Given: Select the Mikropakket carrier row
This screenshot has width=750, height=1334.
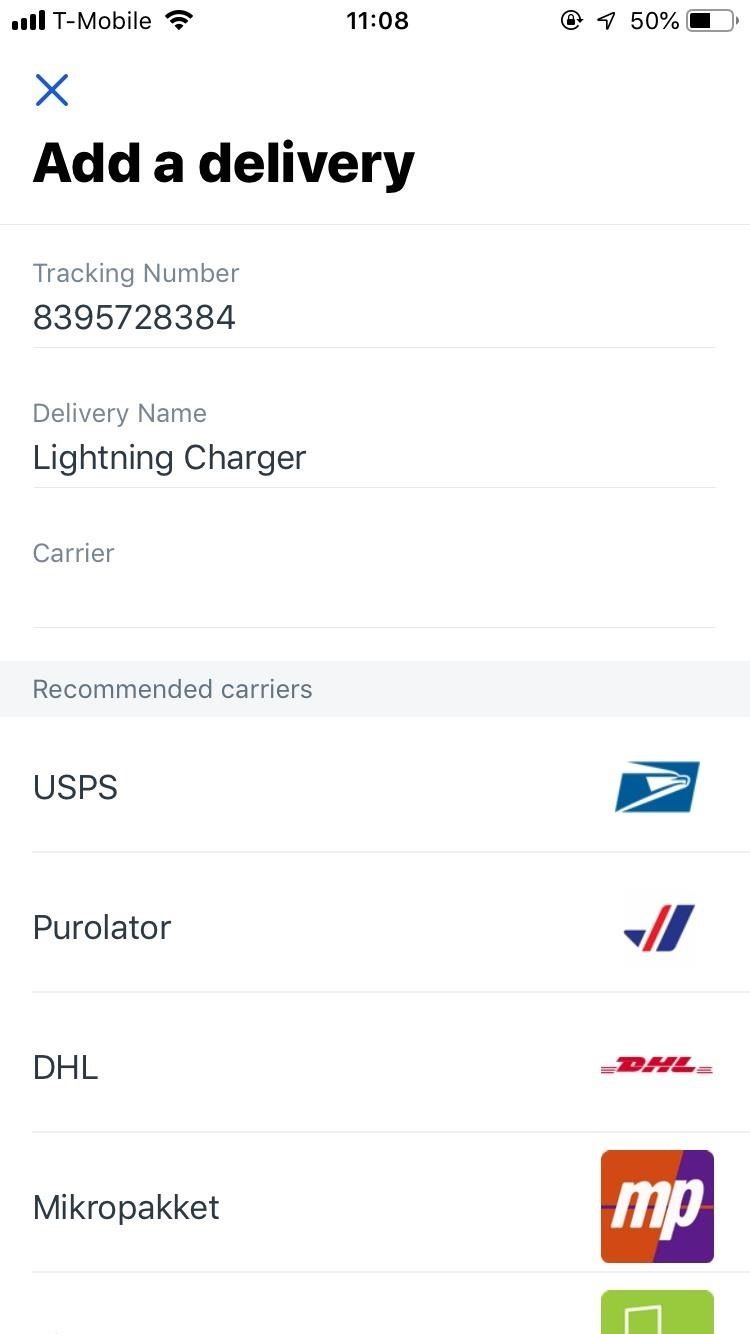Looking at the screenshot, I should coord(374,1208).
